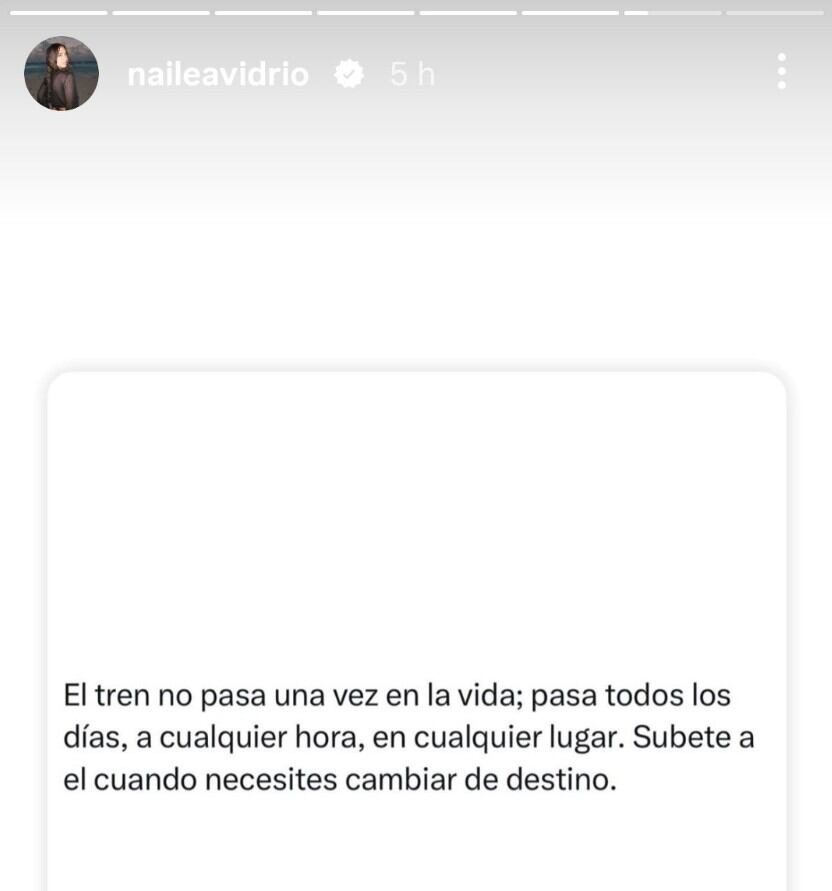This screenshot has height=891, width=832.
Task: Open the profile via the avatar ring
Action: click(61, 75)
